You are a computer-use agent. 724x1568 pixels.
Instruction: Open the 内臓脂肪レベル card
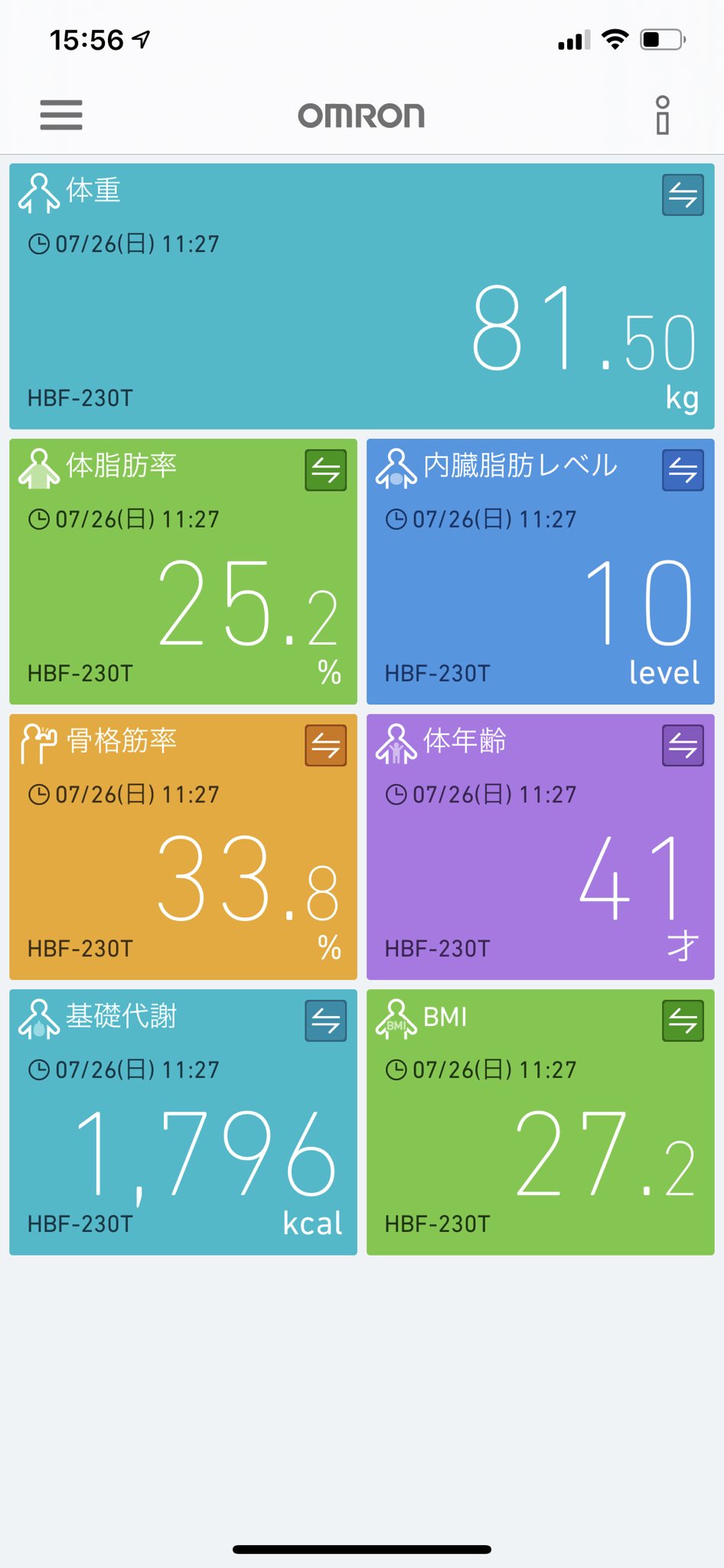tap(540, 571)
